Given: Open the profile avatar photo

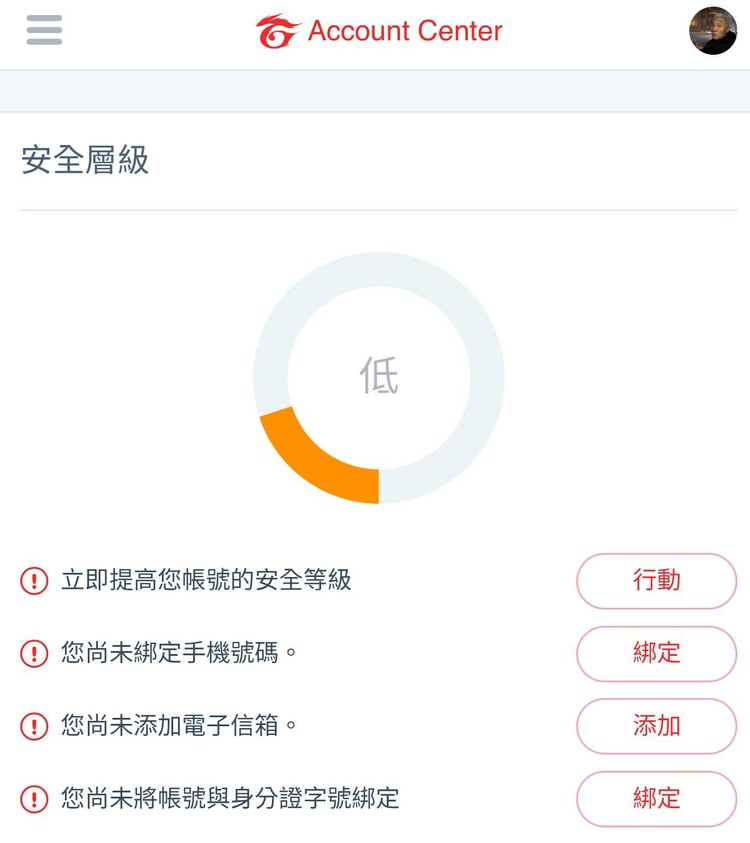Looking at the screenshot, I should pyautogui.click(x=714, y=31).
